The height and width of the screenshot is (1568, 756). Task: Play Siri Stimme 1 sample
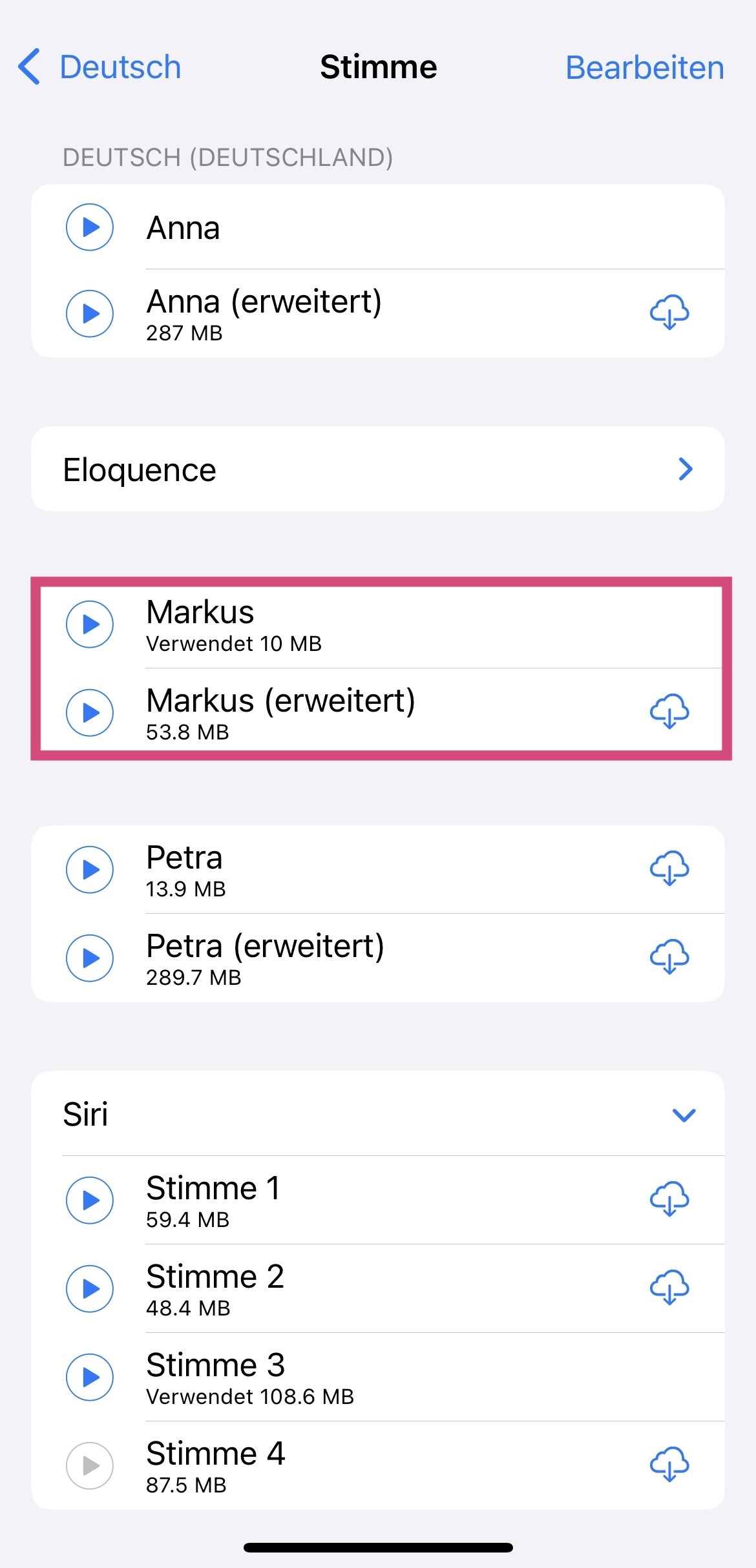tap(90, 1200)
